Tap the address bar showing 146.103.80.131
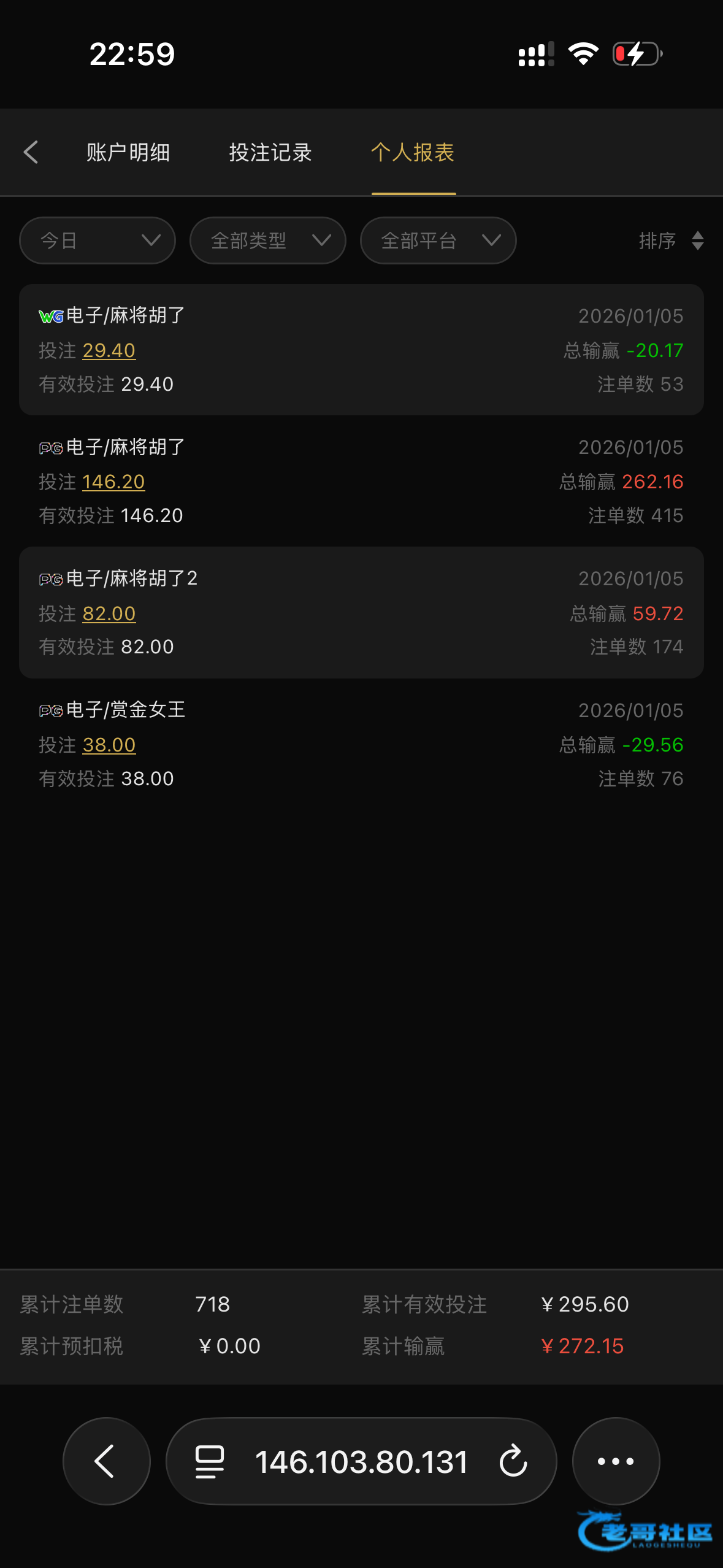The image size is (723, 1568). pos(361,1461)
